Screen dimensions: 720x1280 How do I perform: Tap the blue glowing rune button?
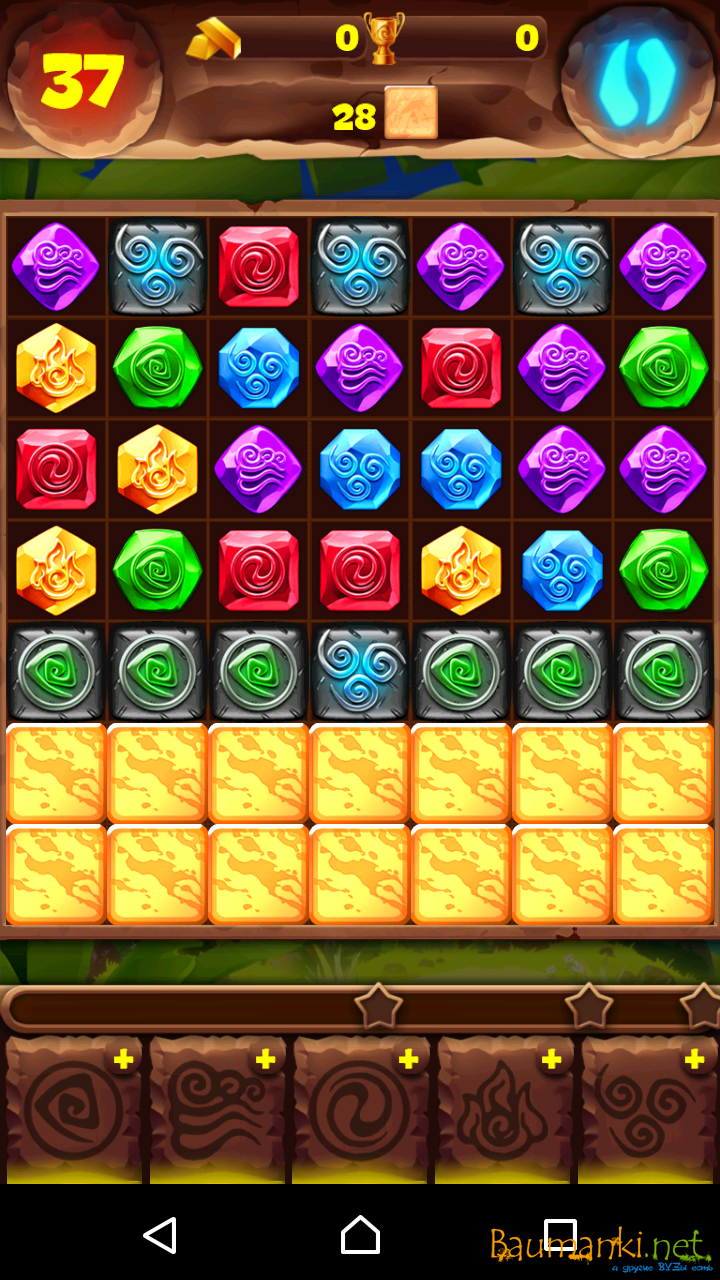[638, 78]
